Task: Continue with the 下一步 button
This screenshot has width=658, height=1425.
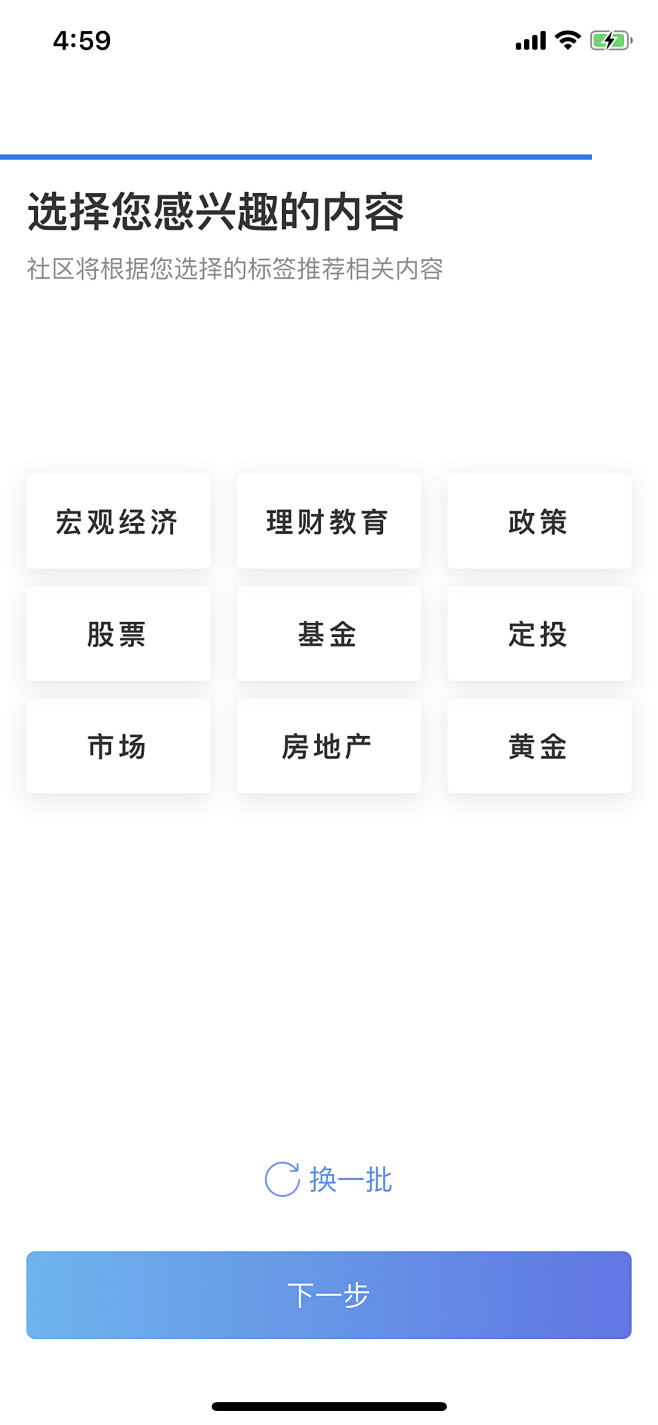Action: click(329, 1295)
